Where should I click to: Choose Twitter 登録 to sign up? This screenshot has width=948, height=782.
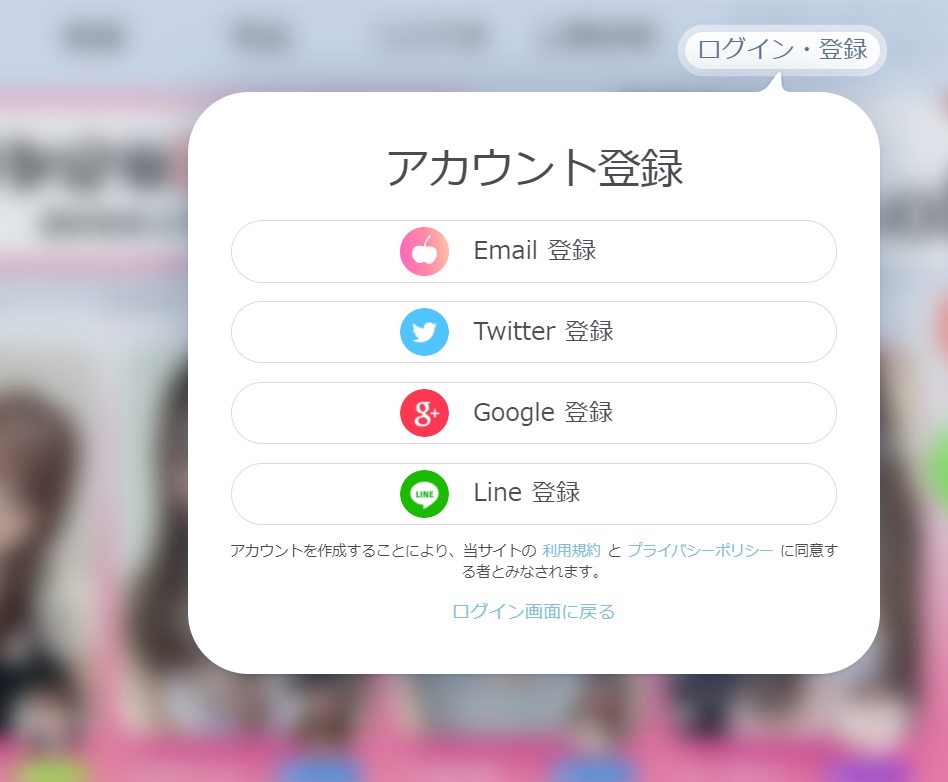[x=533, y=332]
